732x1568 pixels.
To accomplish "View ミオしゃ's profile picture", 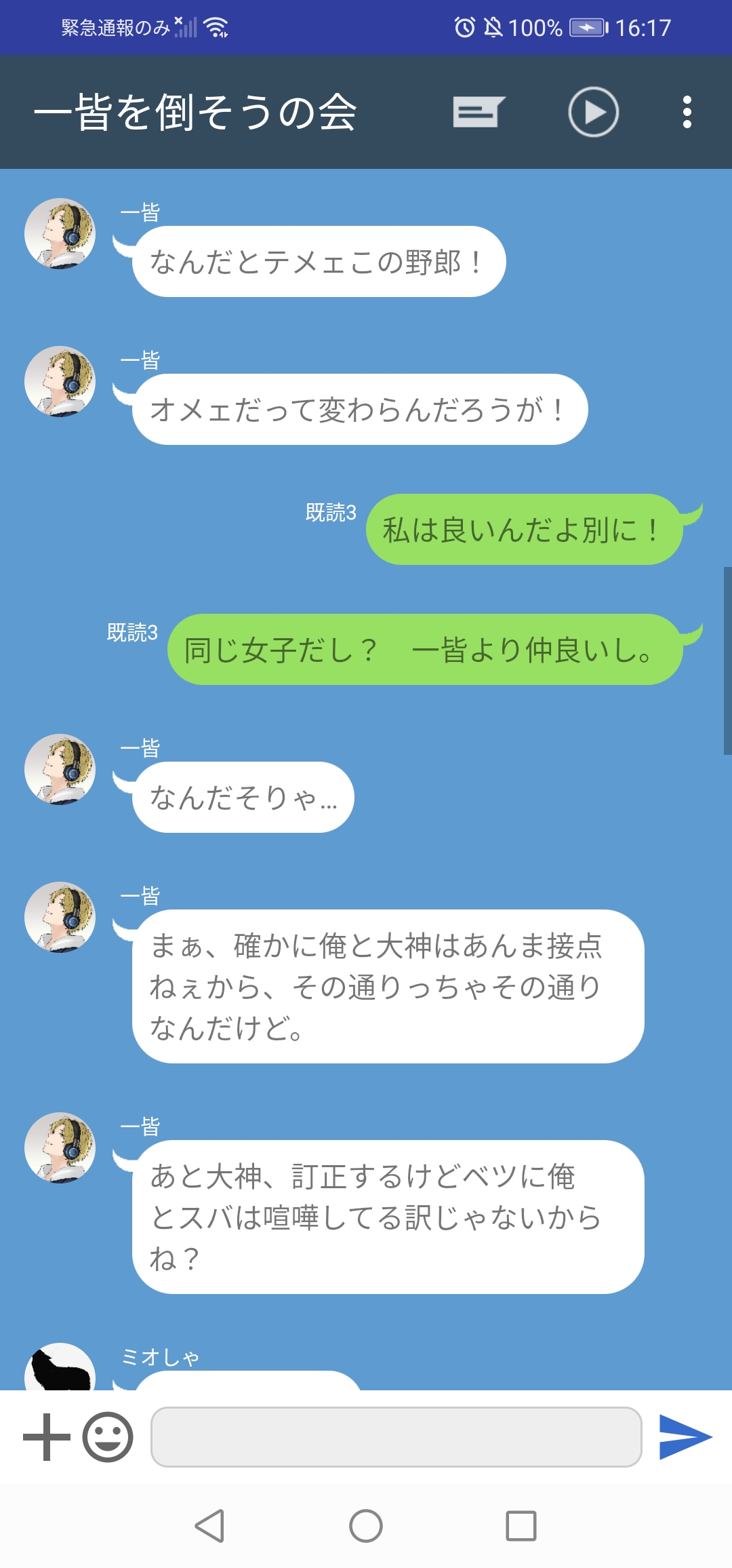I will pyautogui.click(x=60, y=1369).
